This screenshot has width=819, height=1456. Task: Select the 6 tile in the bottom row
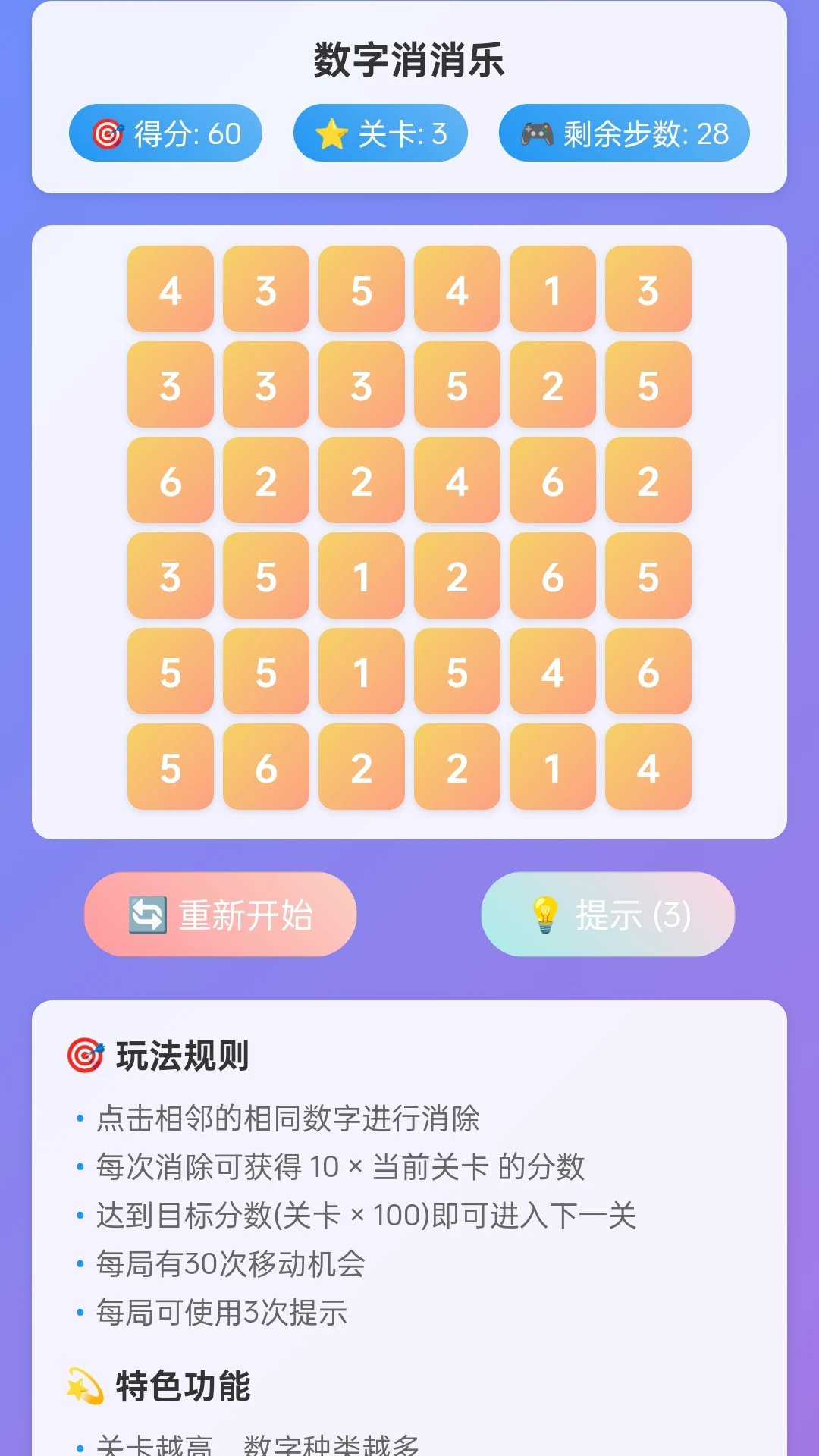[x=266, y=767]
